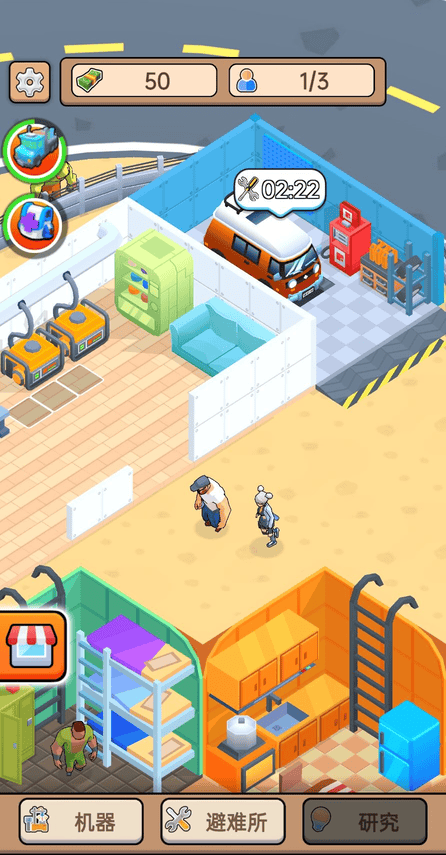This screenshot has width=446, height=855.
Task: Open the shop storefront button
Action: (32, 646)
